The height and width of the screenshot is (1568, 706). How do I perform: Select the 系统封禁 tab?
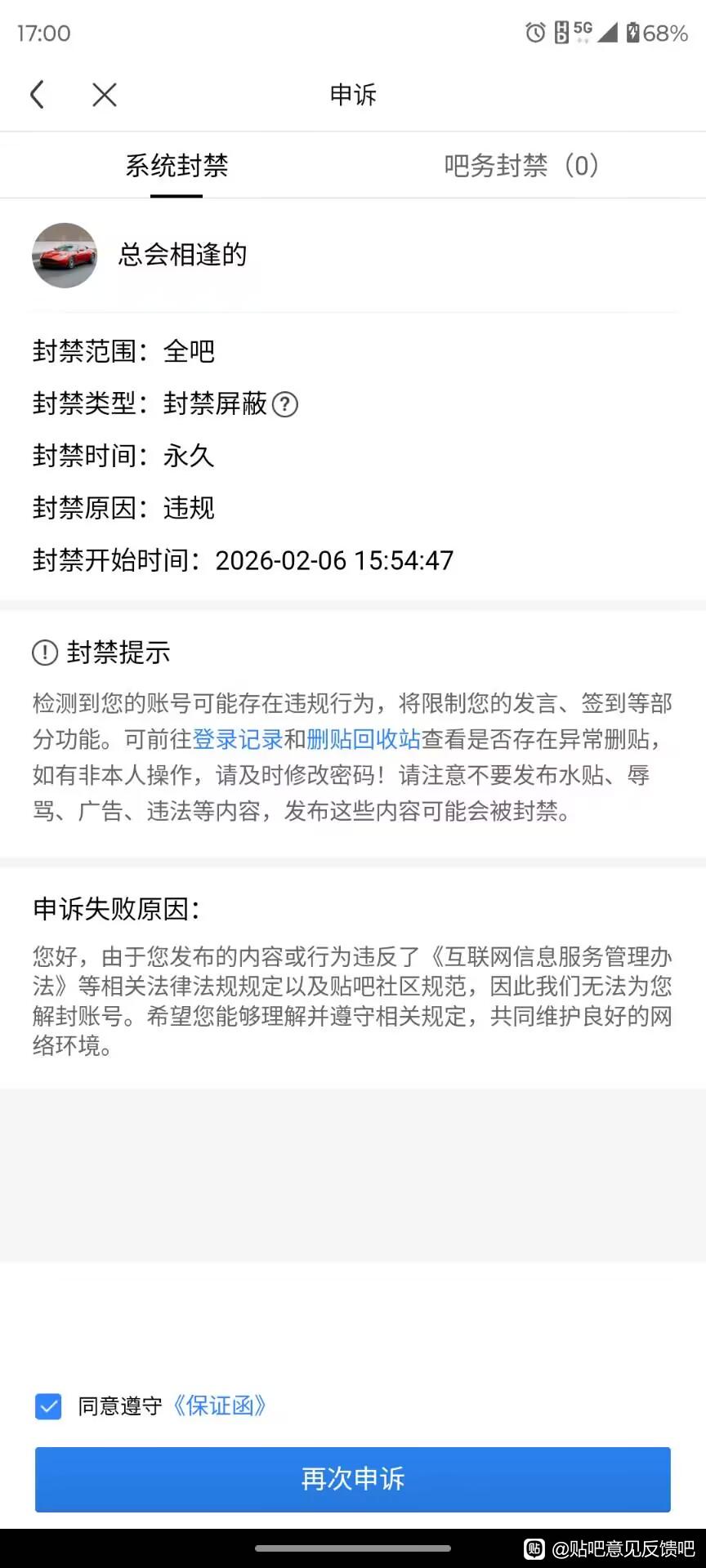176,166
